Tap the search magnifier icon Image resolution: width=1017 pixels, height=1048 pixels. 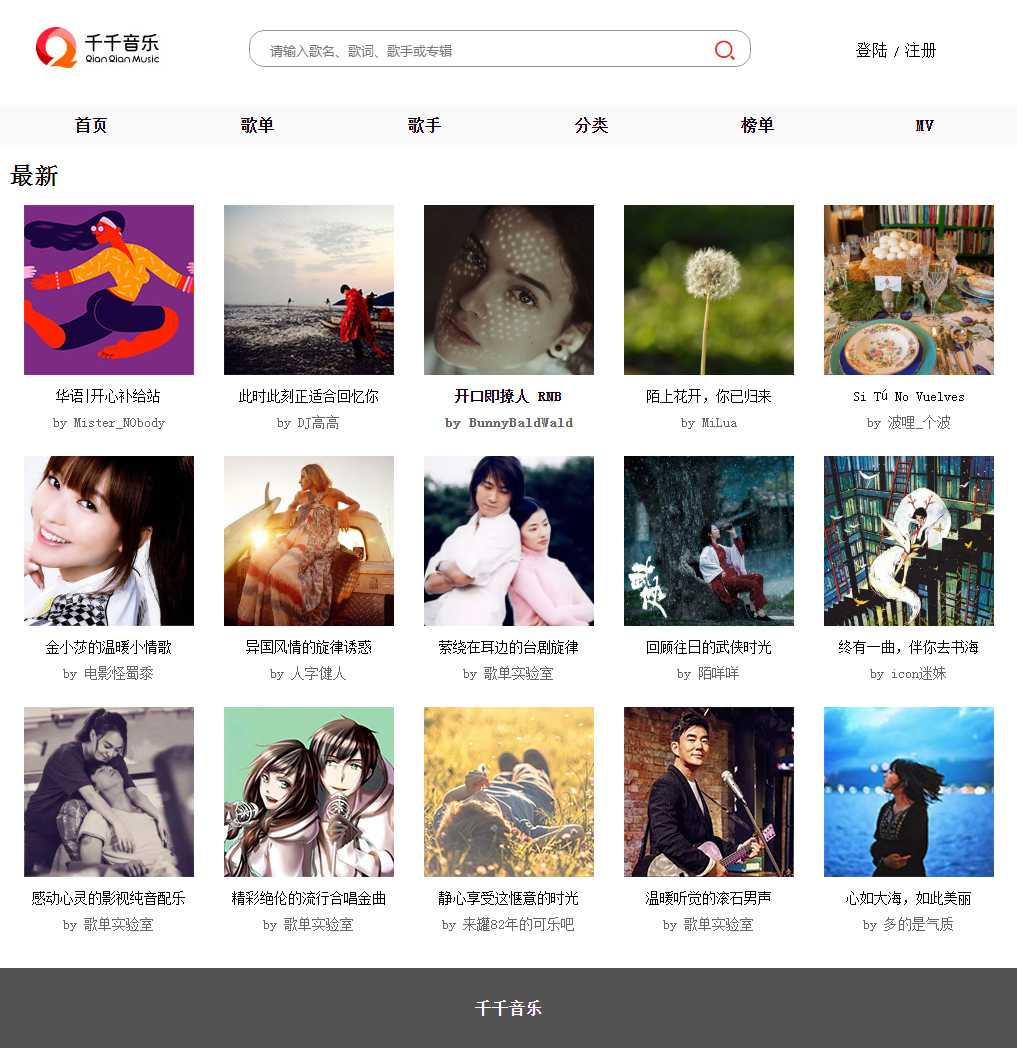coord(725,50)
